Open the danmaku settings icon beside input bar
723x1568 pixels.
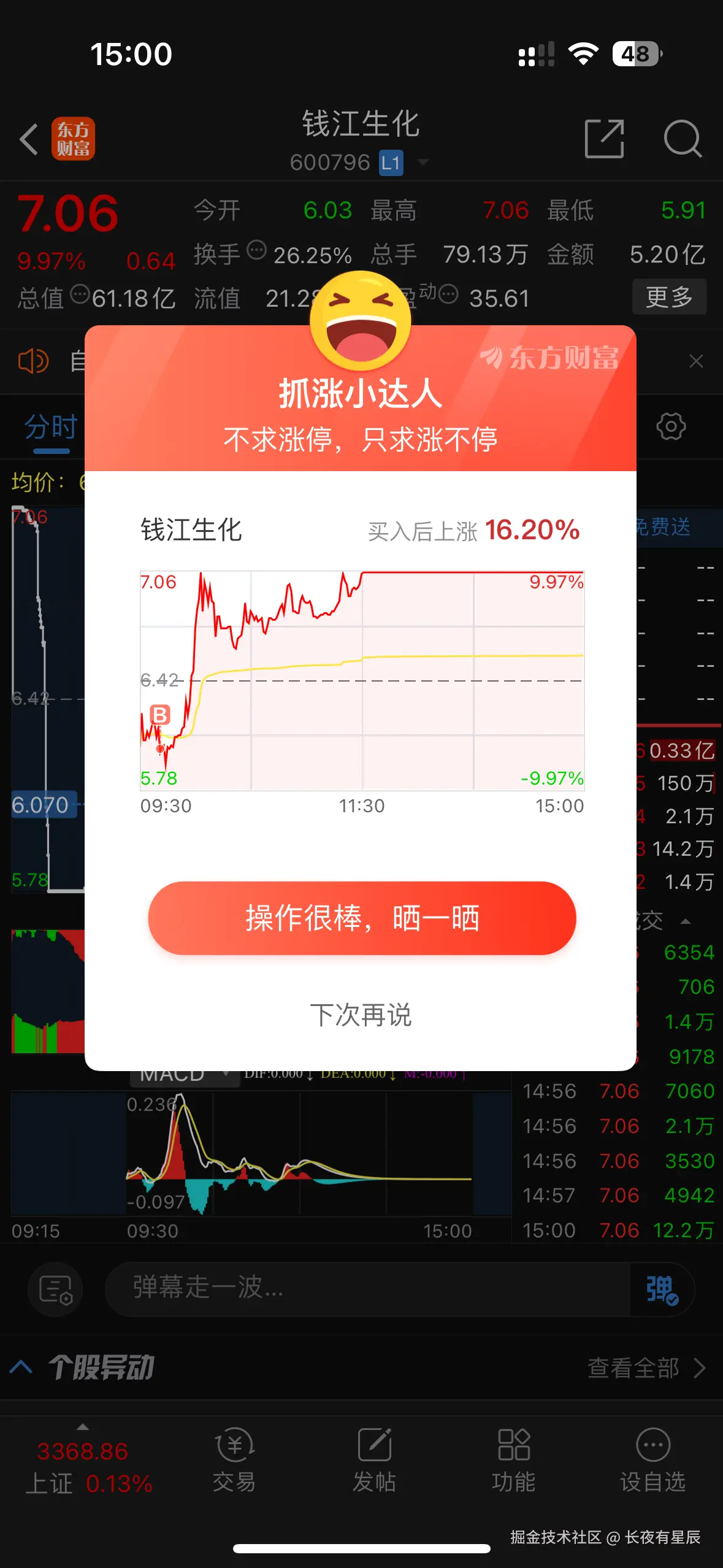tap(55, 1289)
